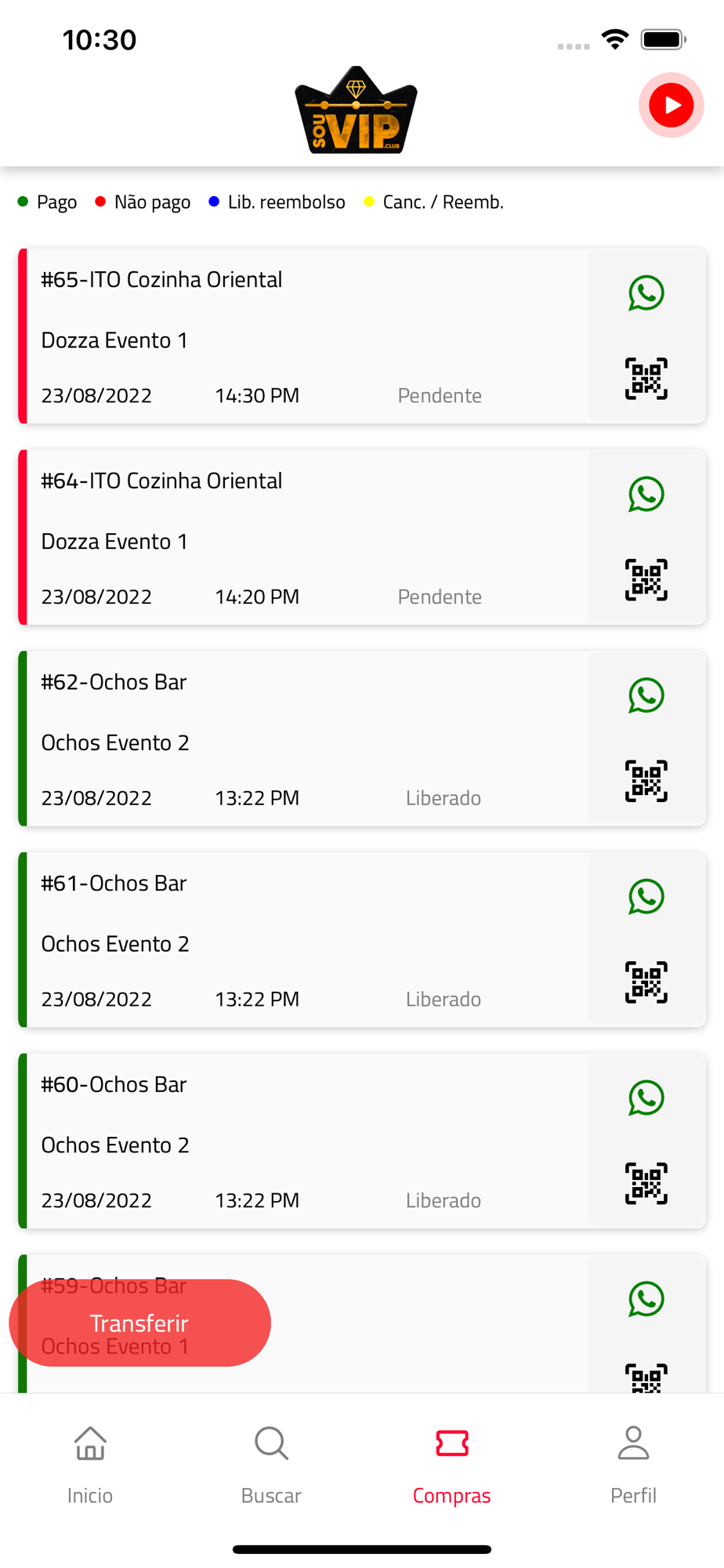Viewport: 724px width, 1568px height.
Task: Show QR code for order #64
Action: point(646,580)
